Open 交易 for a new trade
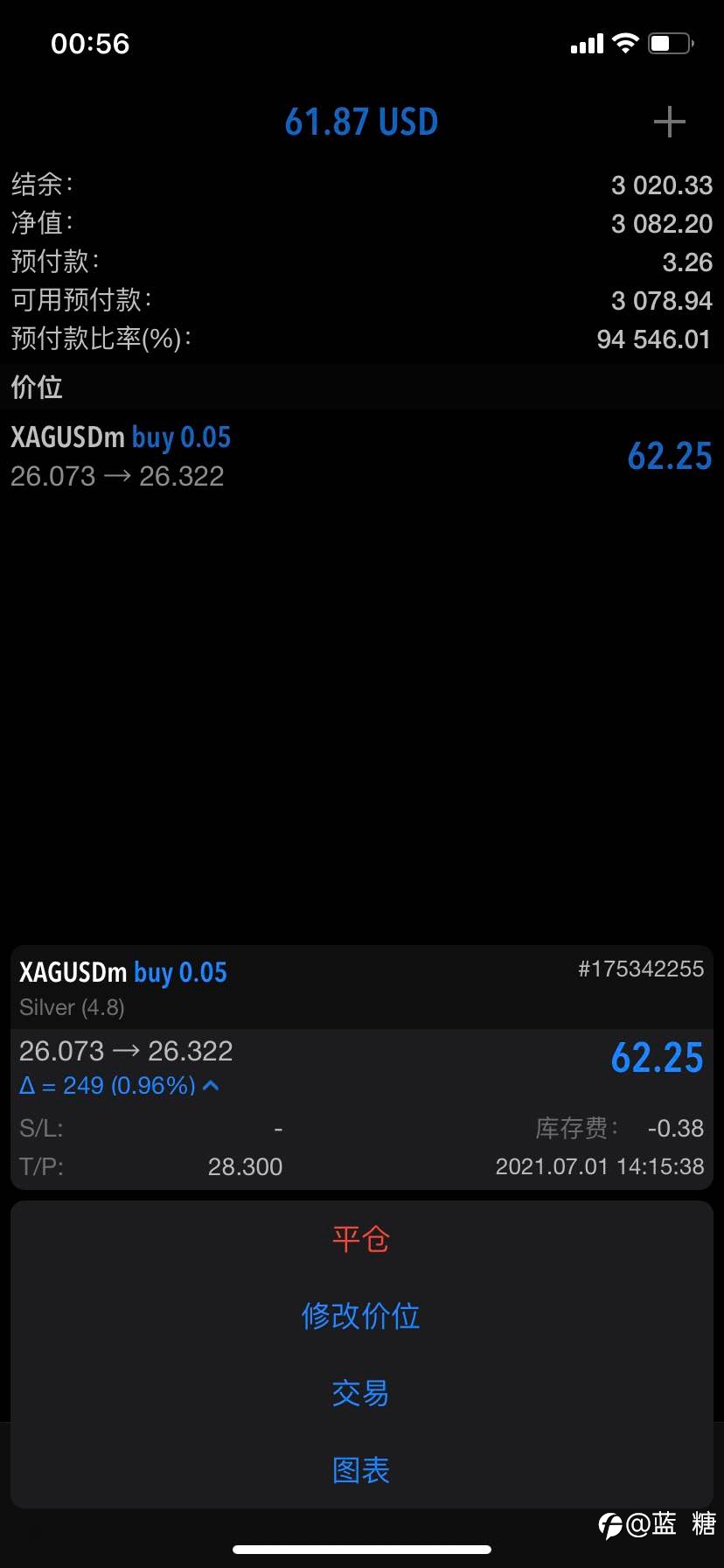This screenshot has width=724, height=1568. coord(361,1393)
